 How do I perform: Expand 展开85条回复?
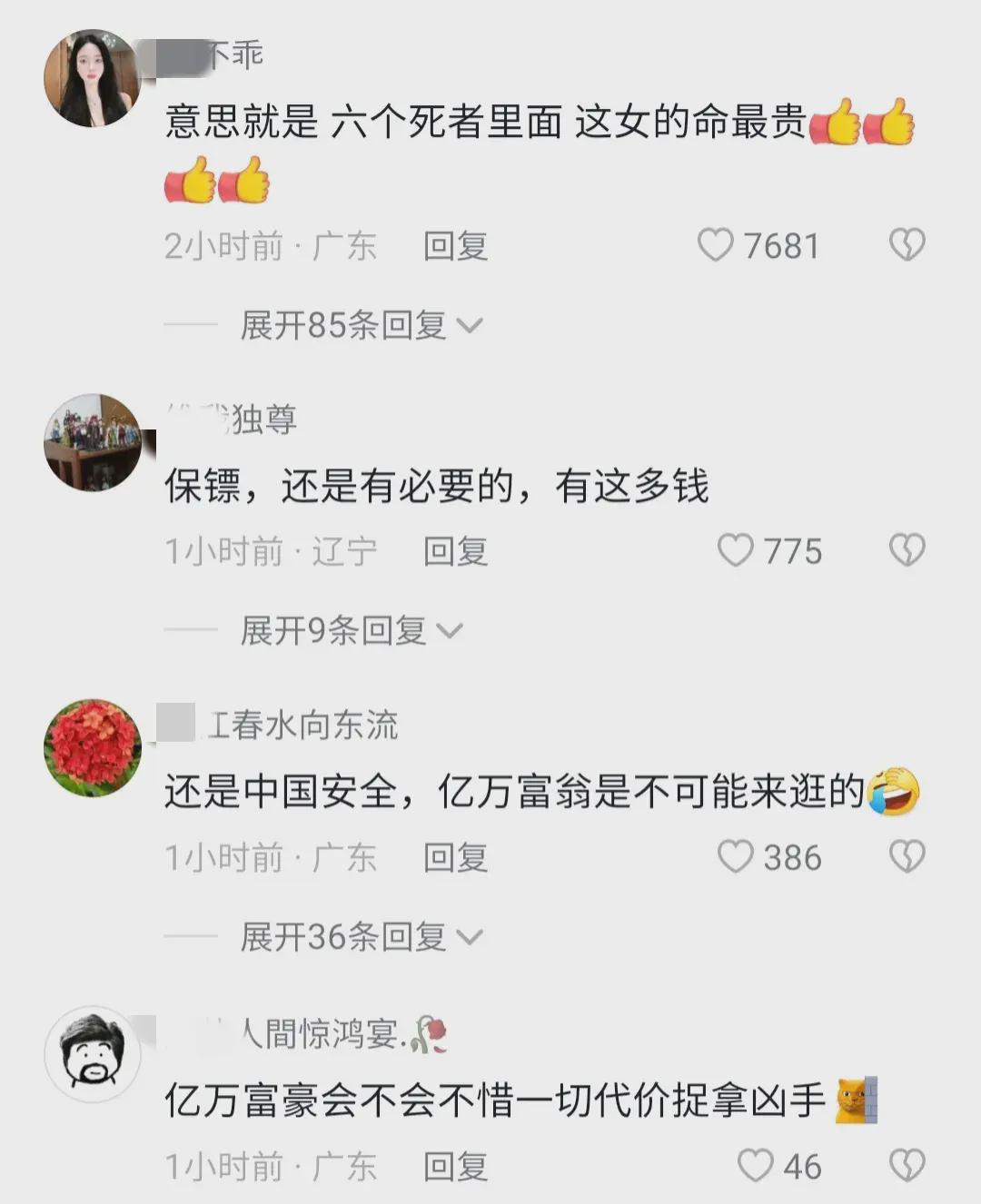[361, 325]
